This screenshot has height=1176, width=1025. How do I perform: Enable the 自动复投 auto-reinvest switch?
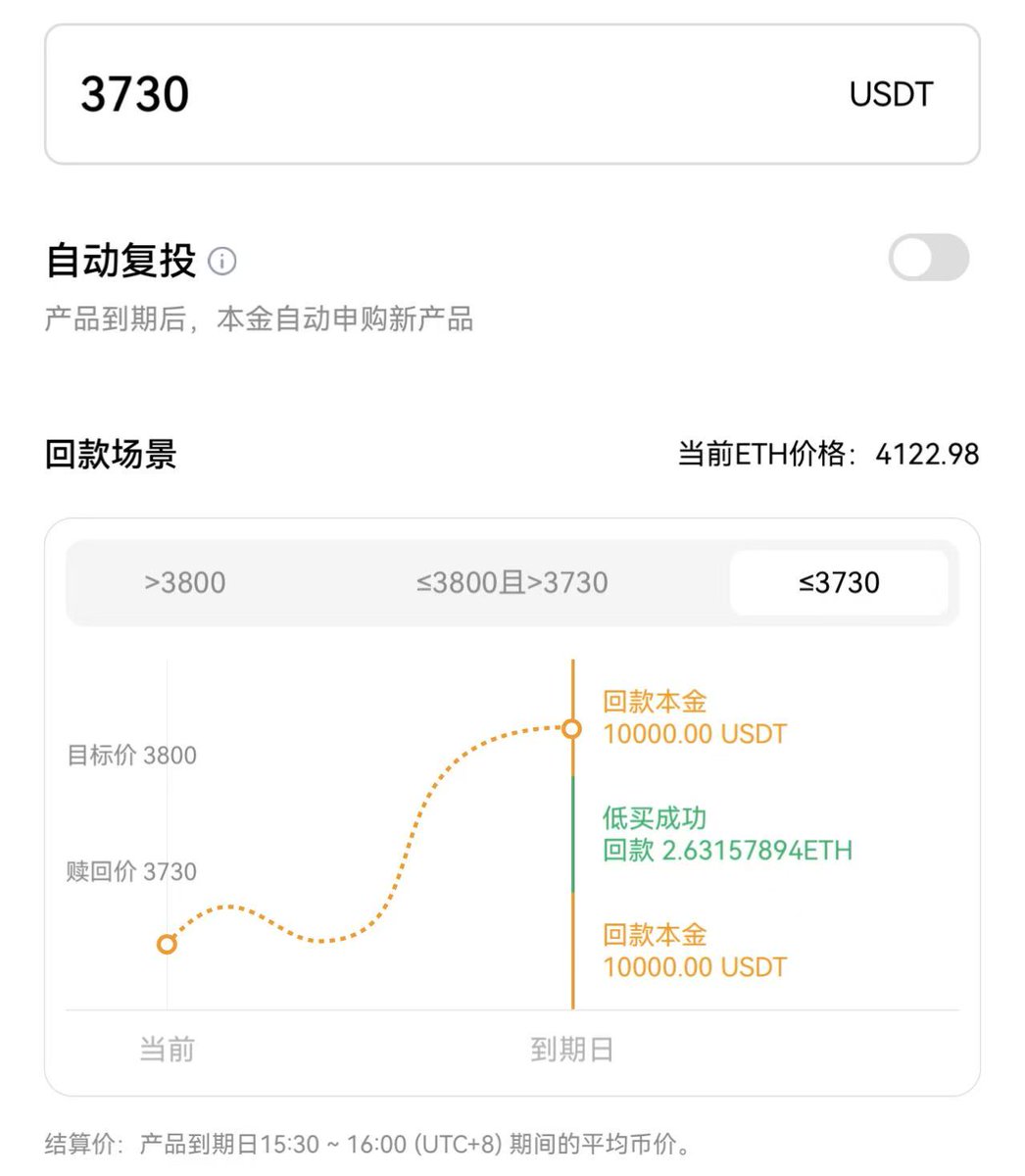[928, 259]
